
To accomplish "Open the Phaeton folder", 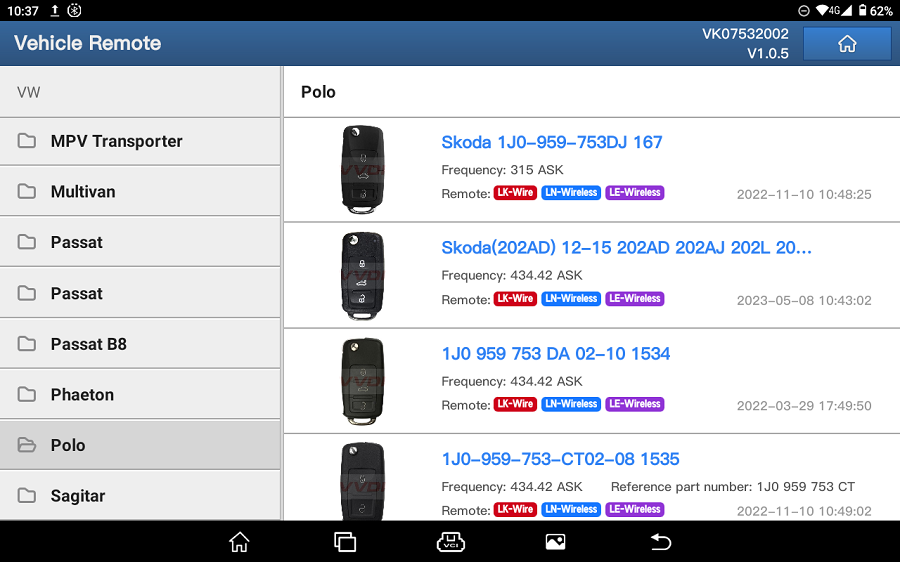I will [x=82, y=395].
